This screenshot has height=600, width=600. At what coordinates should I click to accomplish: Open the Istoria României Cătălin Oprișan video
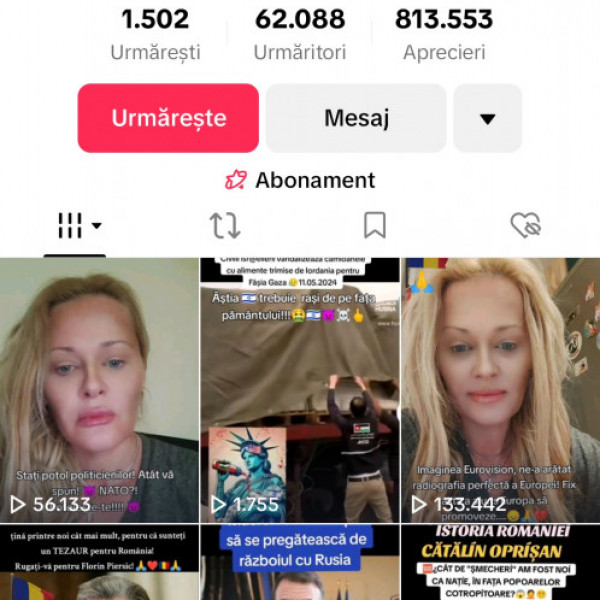click(500, 563)
